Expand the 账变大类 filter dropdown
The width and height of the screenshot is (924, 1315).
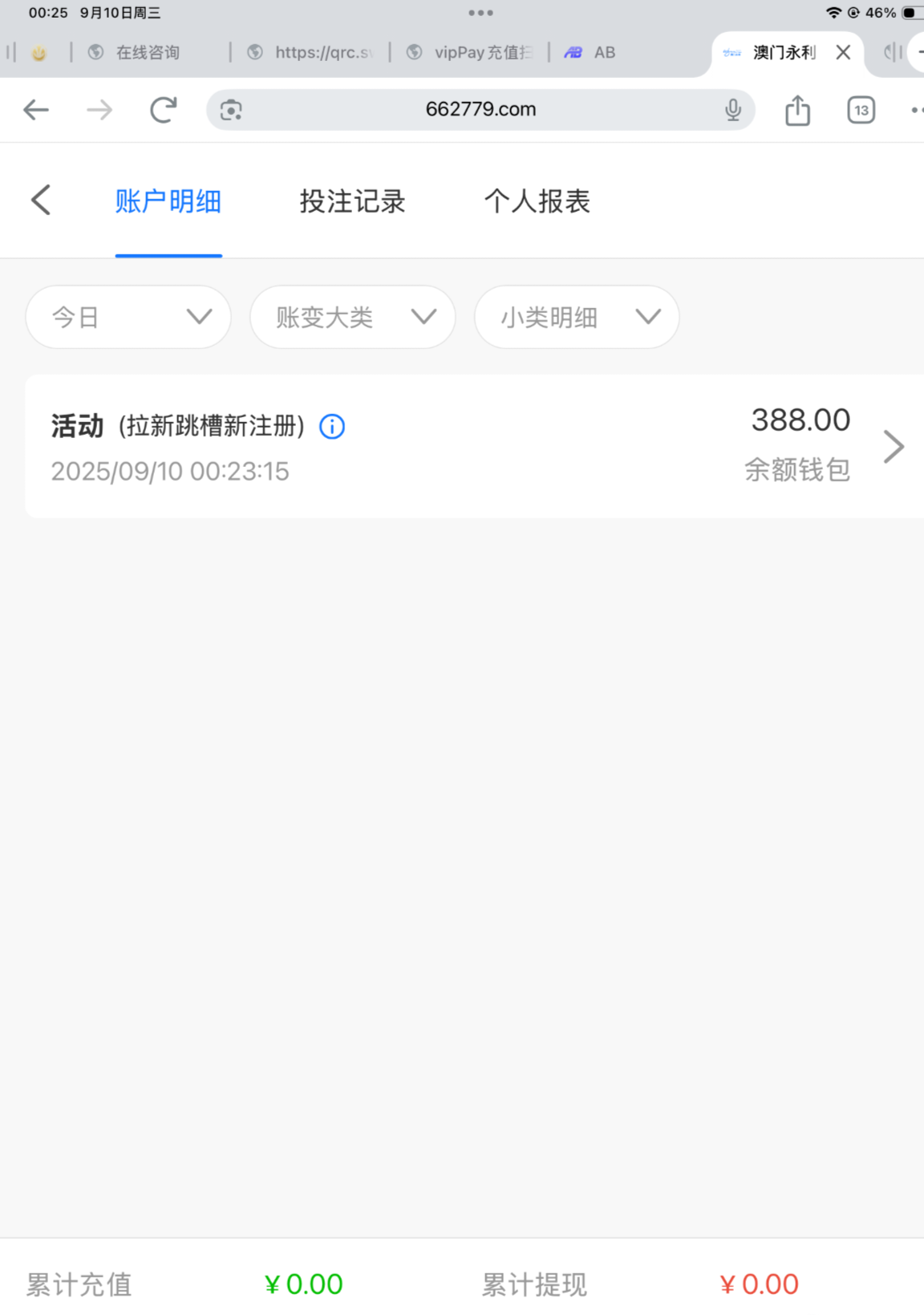click(x=353, y=318)
